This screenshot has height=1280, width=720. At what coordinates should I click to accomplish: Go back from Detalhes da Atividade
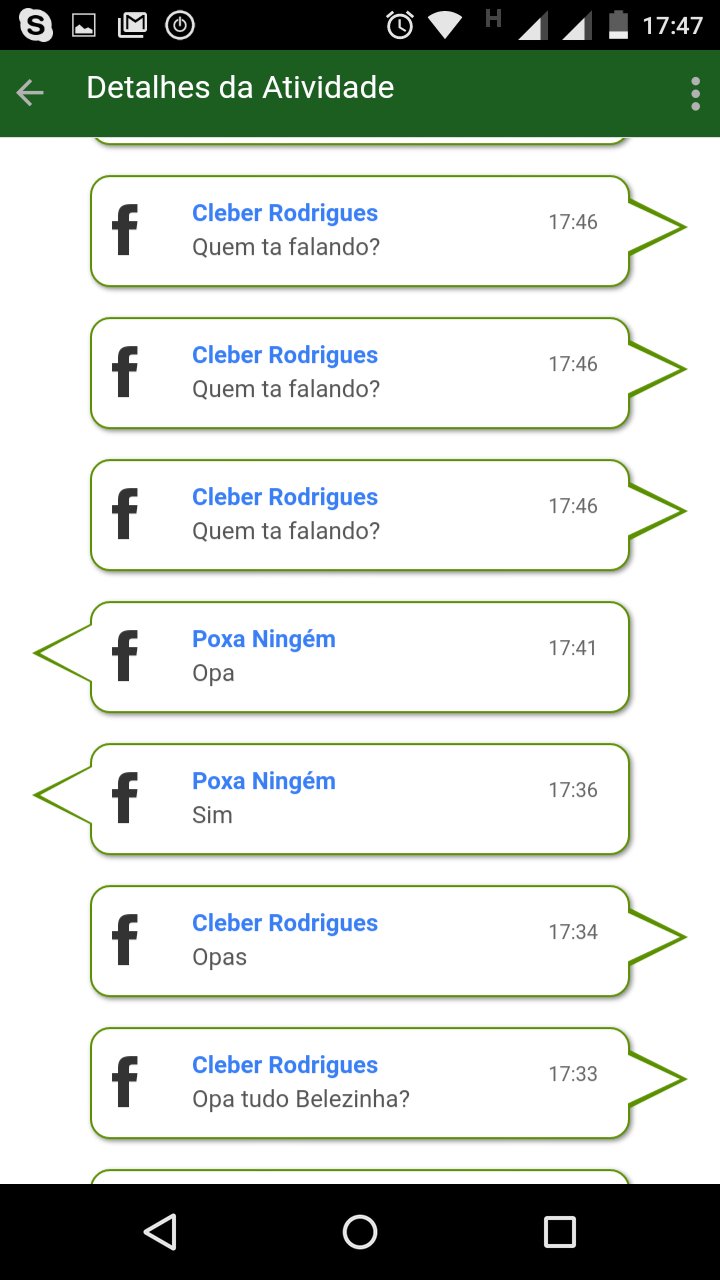click(x=30, y=93)
